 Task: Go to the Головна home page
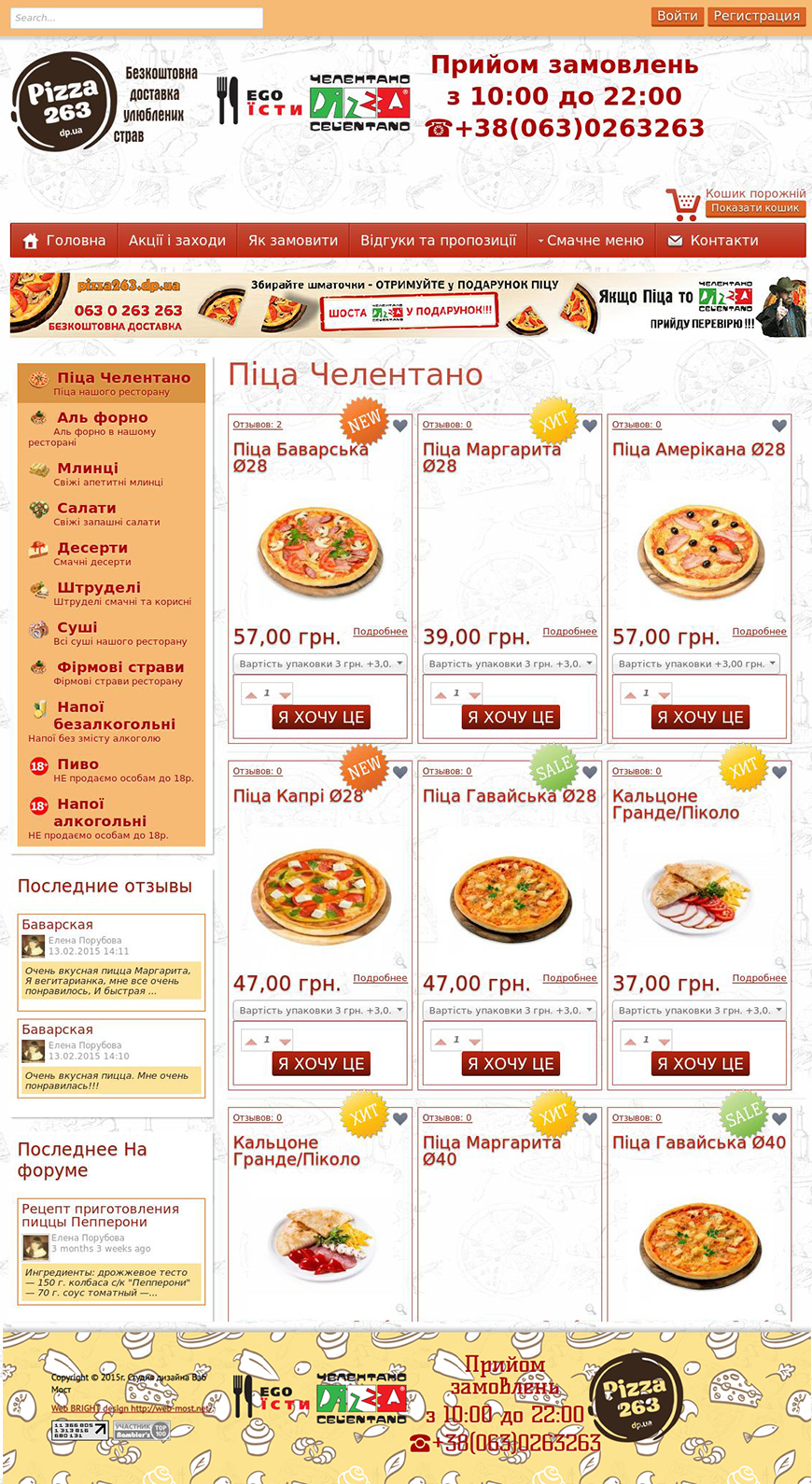(64, 241)
